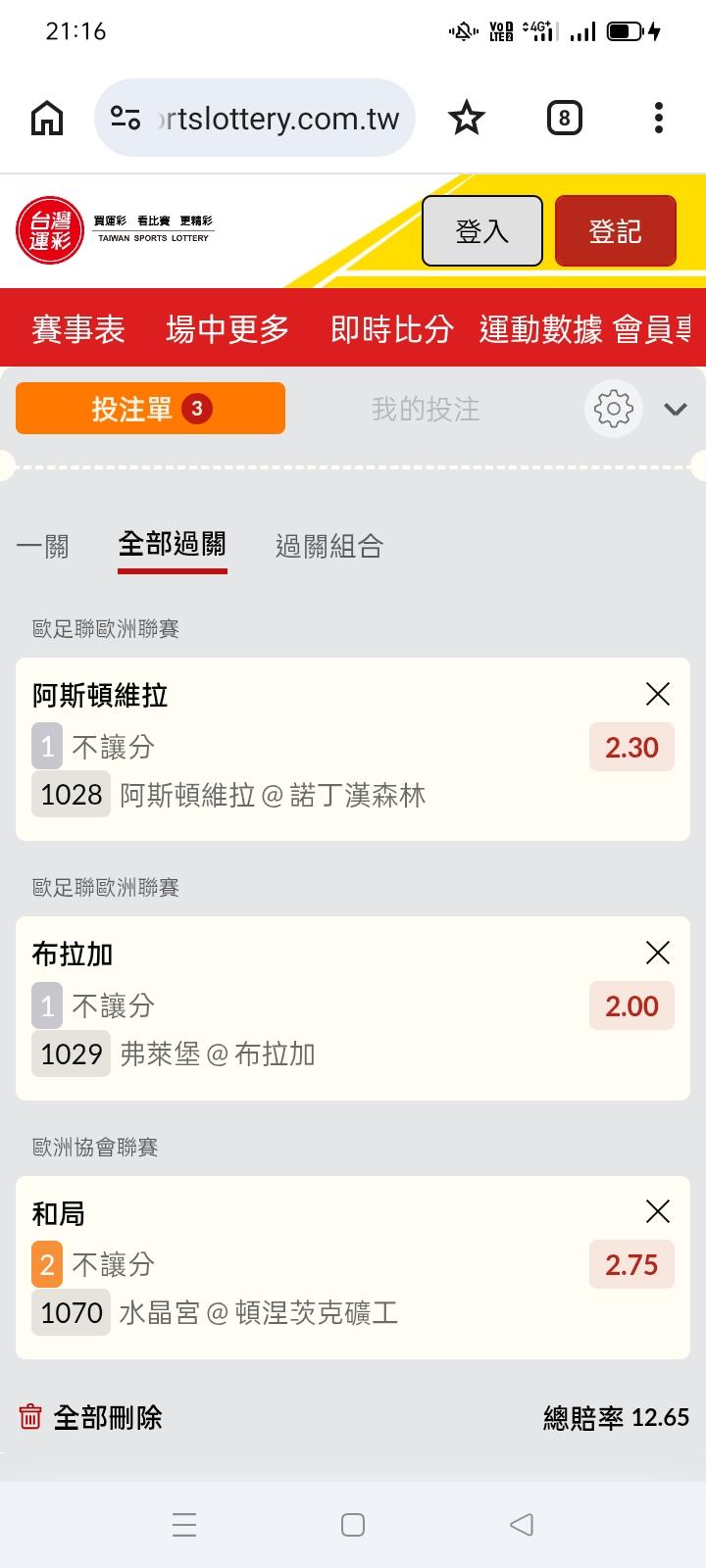The width and height of the screenshot is (706, 1568).
Task: Collapse the bet slip with the chevron
Action: (676, 409)
